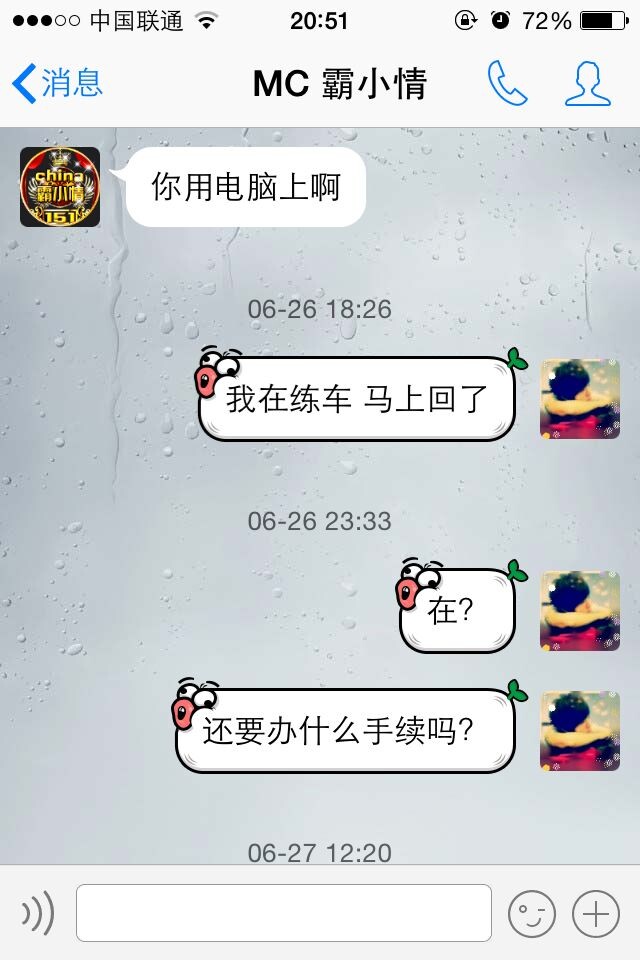Open the emoji picker
This screenshot has width=640, height=960.
pos(532,912)
